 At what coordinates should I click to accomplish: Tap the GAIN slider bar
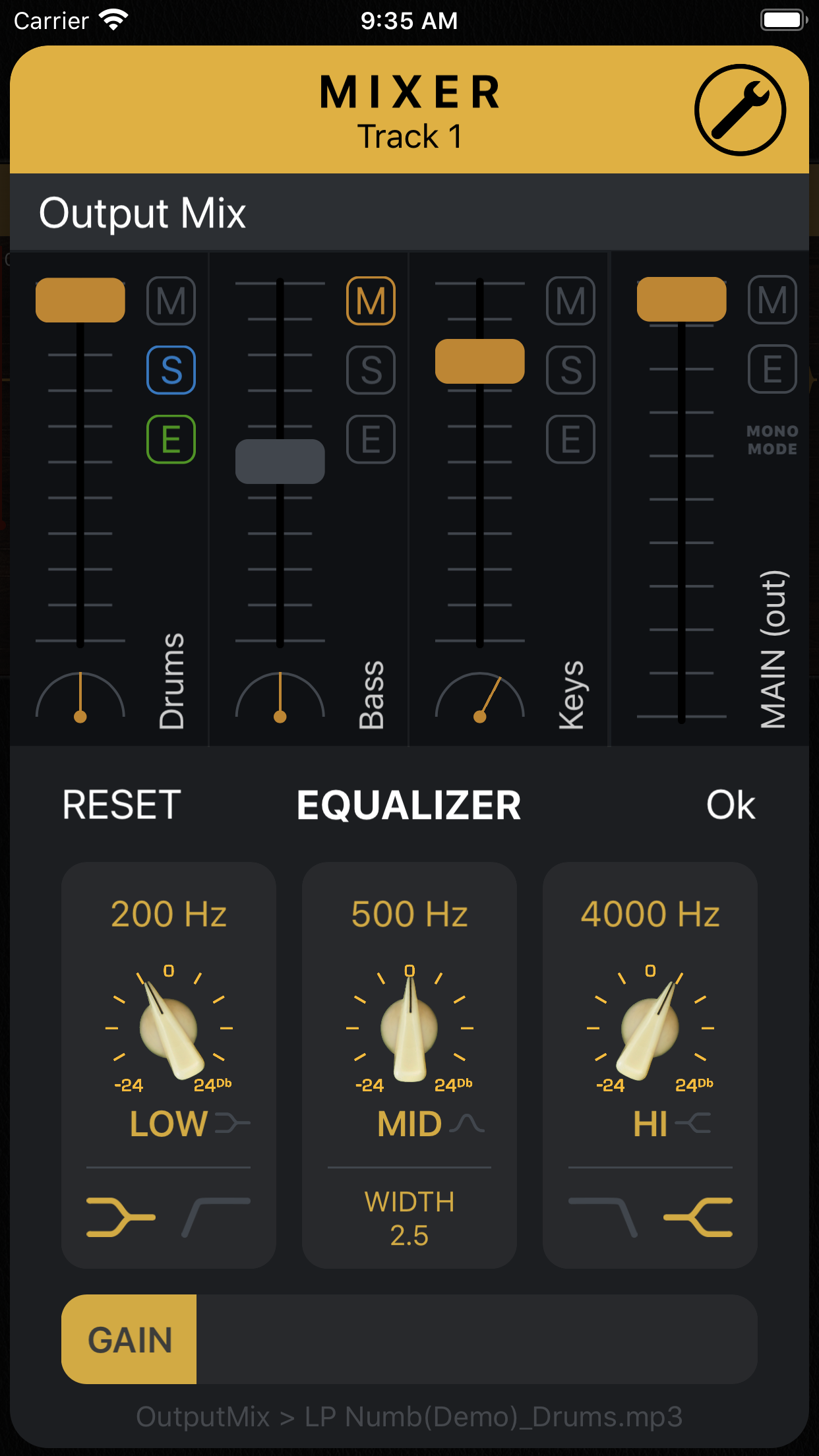click(475, 1339)
